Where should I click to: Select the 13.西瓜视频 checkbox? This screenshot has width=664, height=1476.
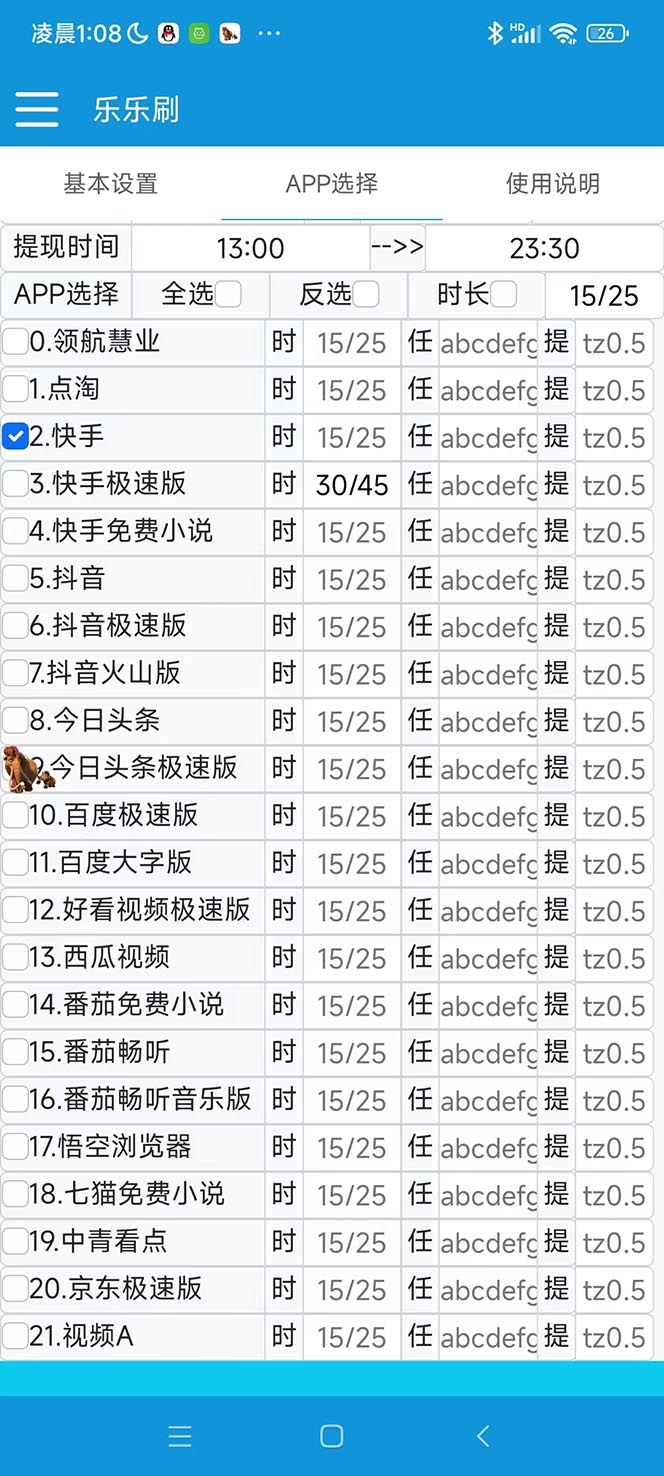[15, 958]
